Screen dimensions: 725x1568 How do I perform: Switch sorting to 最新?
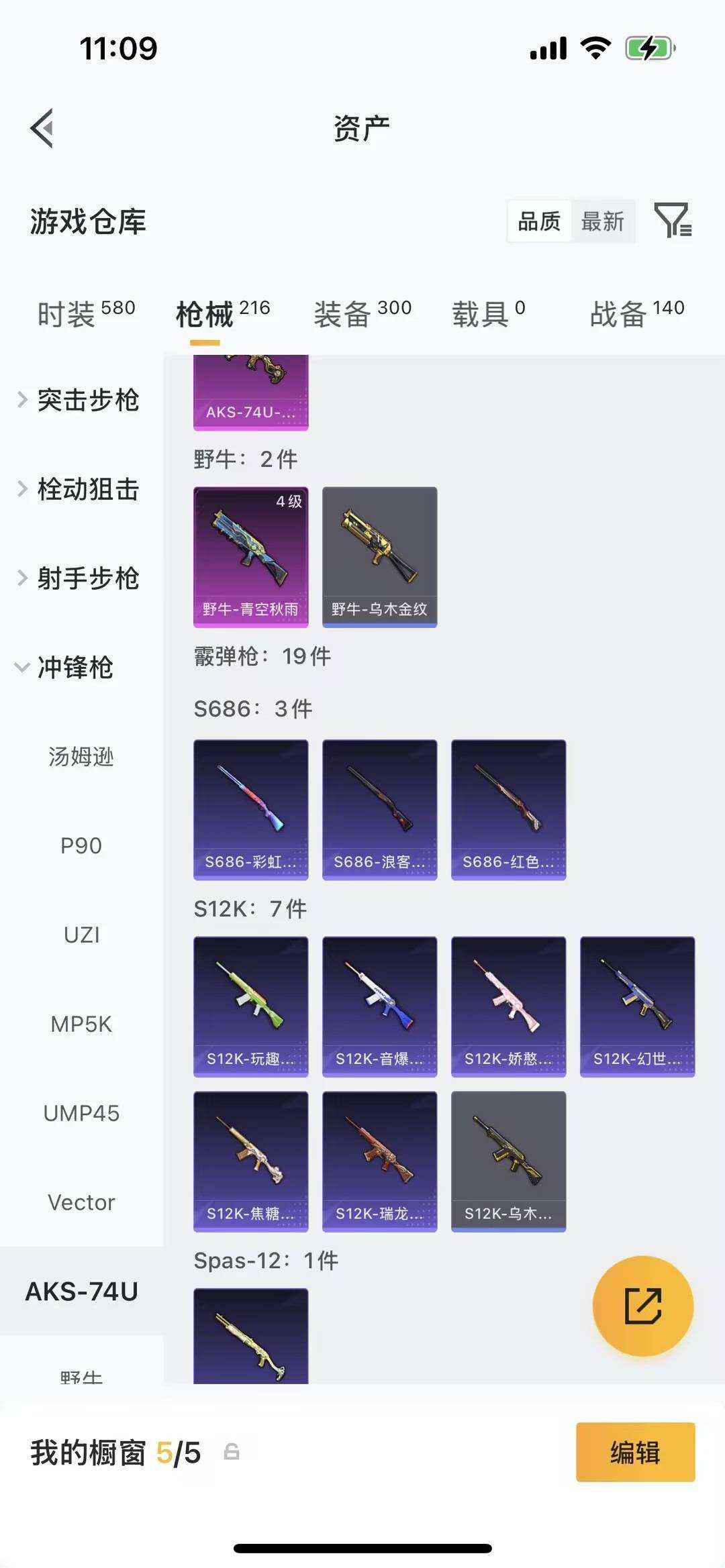[603, 221]
